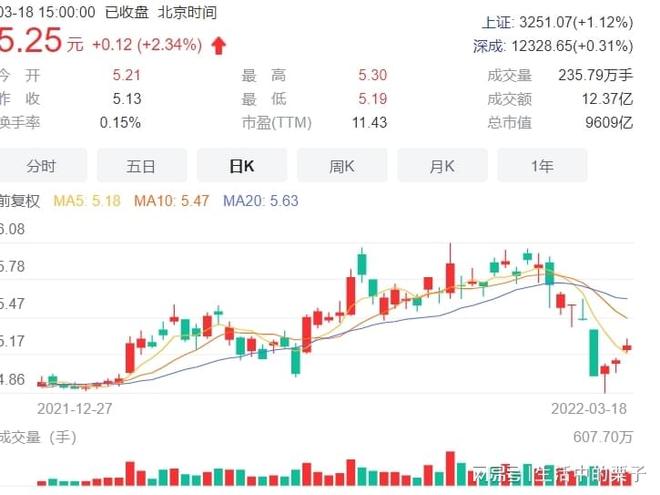The image size is (660, 495).
Task: Switch to the 分时 chart tab
Action: pyautogui.click(x=42, y=166)
